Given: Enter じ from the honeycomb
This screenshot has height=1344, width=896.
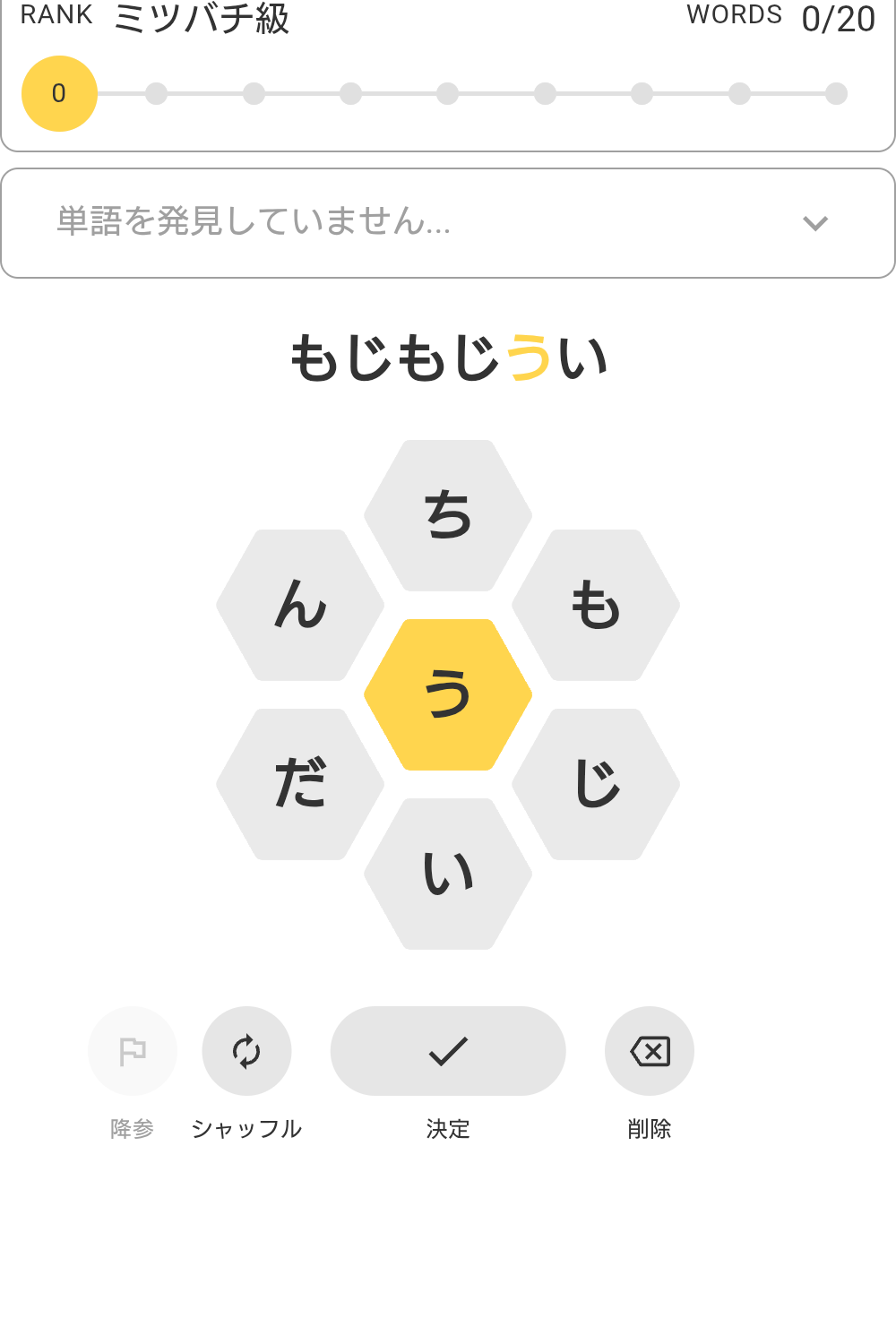Looking at the screenshot, I should click(x=596, y=784).
